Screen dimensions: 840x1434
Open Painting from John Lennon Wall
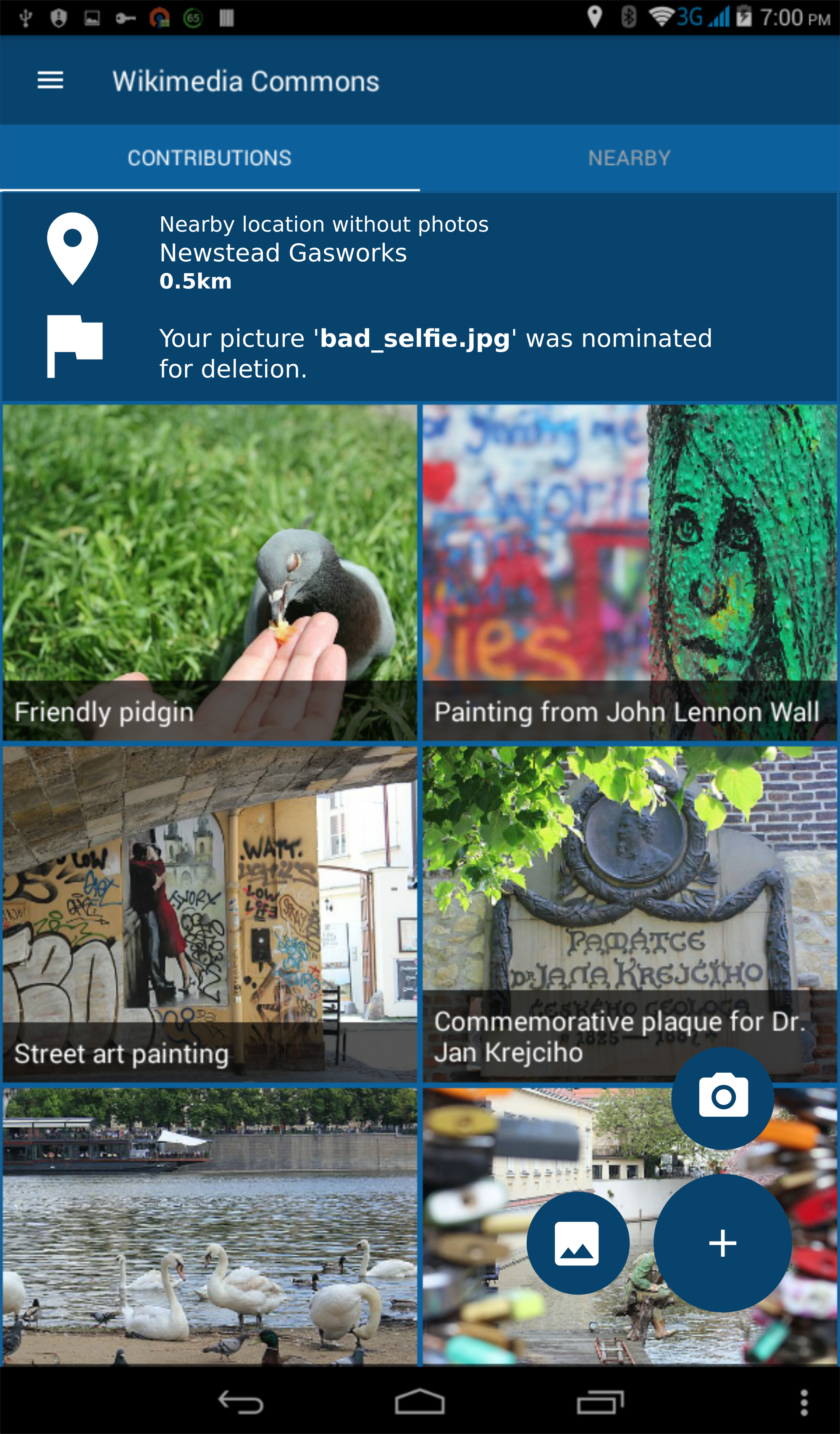[x=629, y=572]
